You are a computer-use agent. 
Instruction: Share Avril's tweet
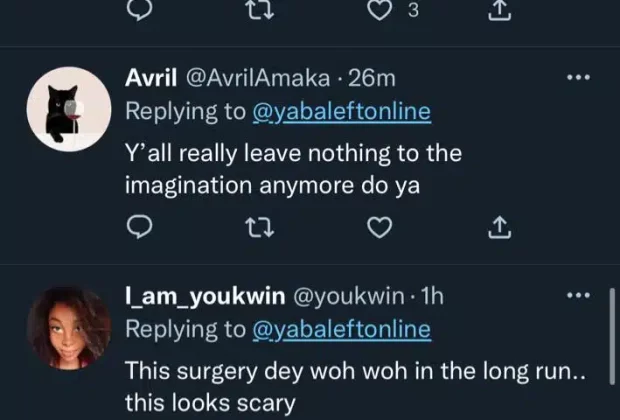point(498,230)
